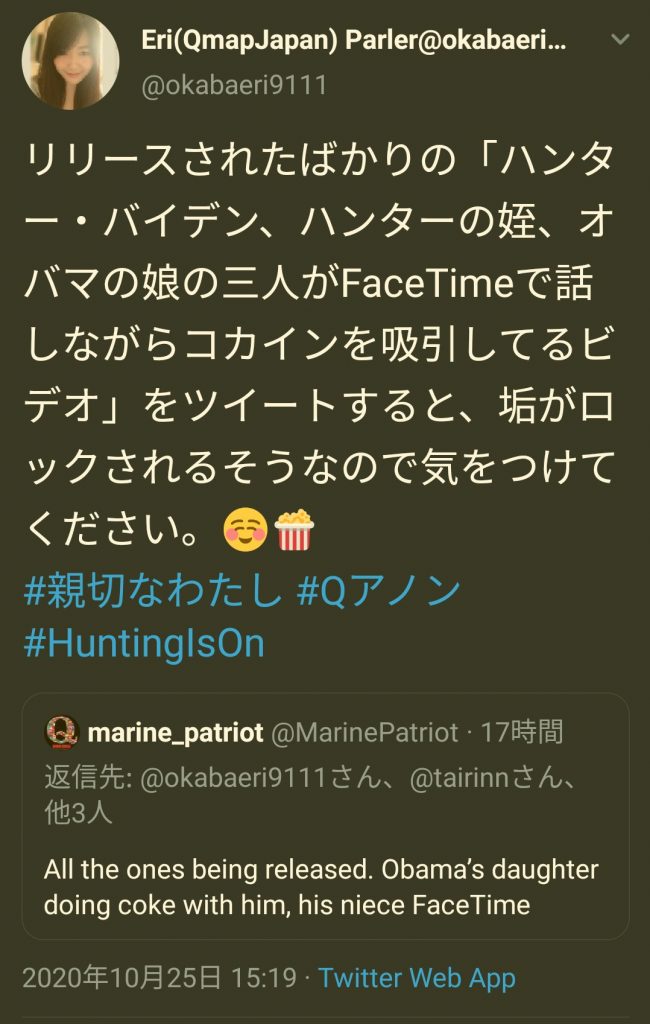Open the #Qアノン hashtag
Image resolution: width=650 pixels, height=1024 pixels.
(379, 590)
